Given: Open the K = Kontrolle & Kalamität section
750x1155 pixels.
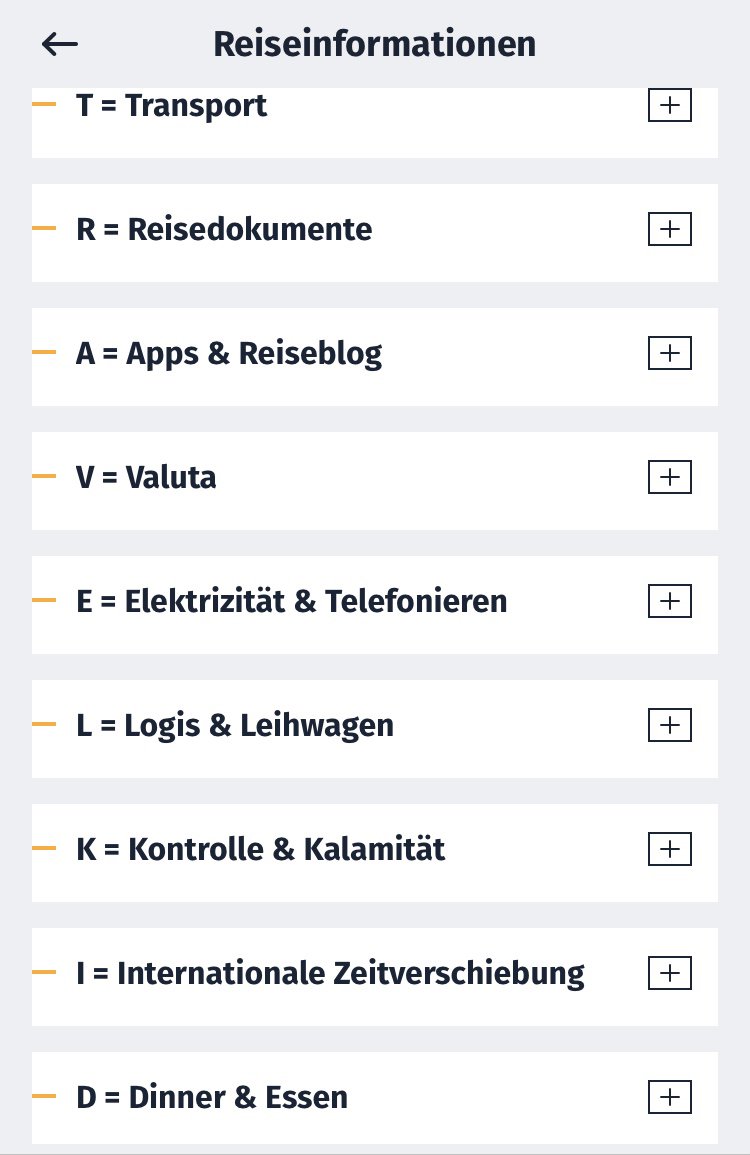Looking at the screenshot, I should 669,849.
